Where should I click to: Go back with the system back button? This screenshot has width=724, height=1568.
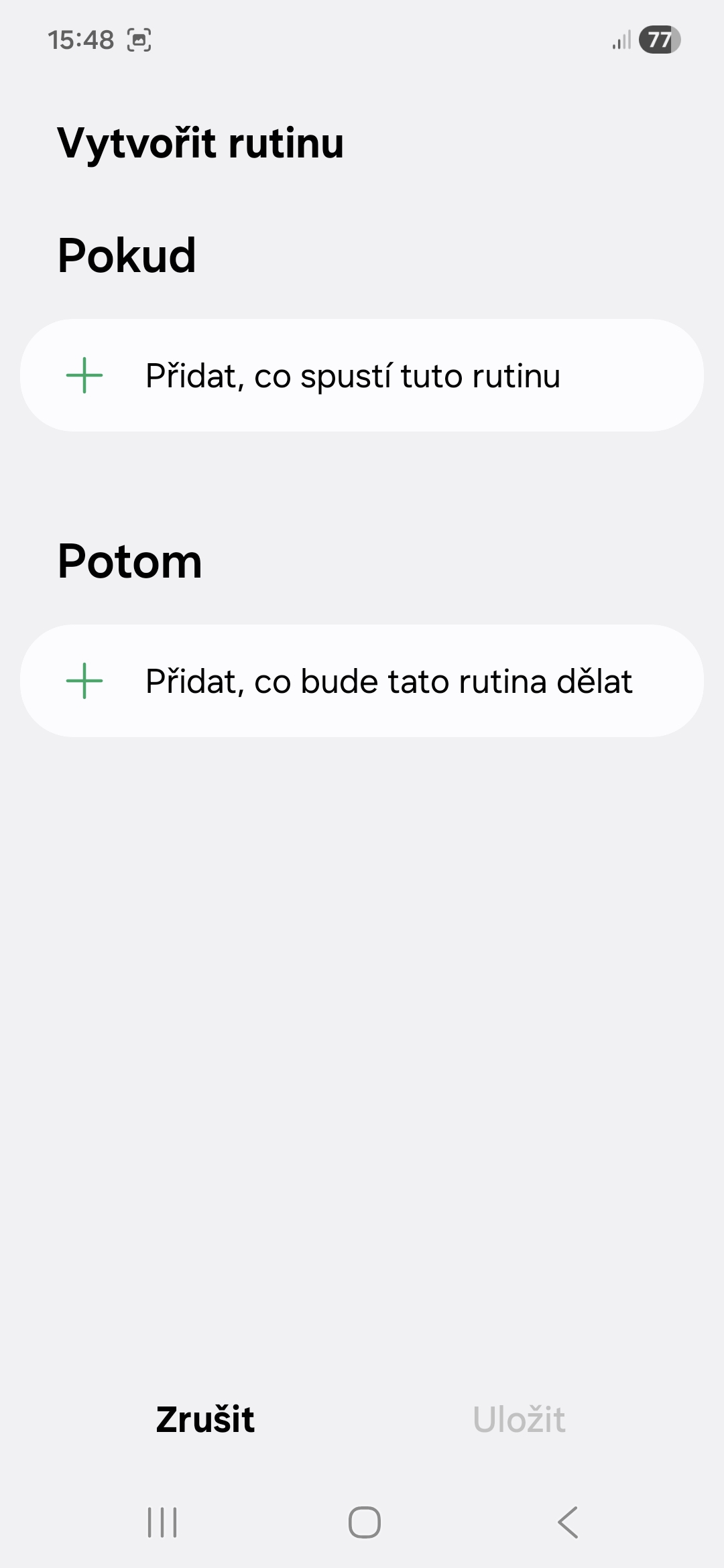pyautogui.click(x=567, y=1522)
